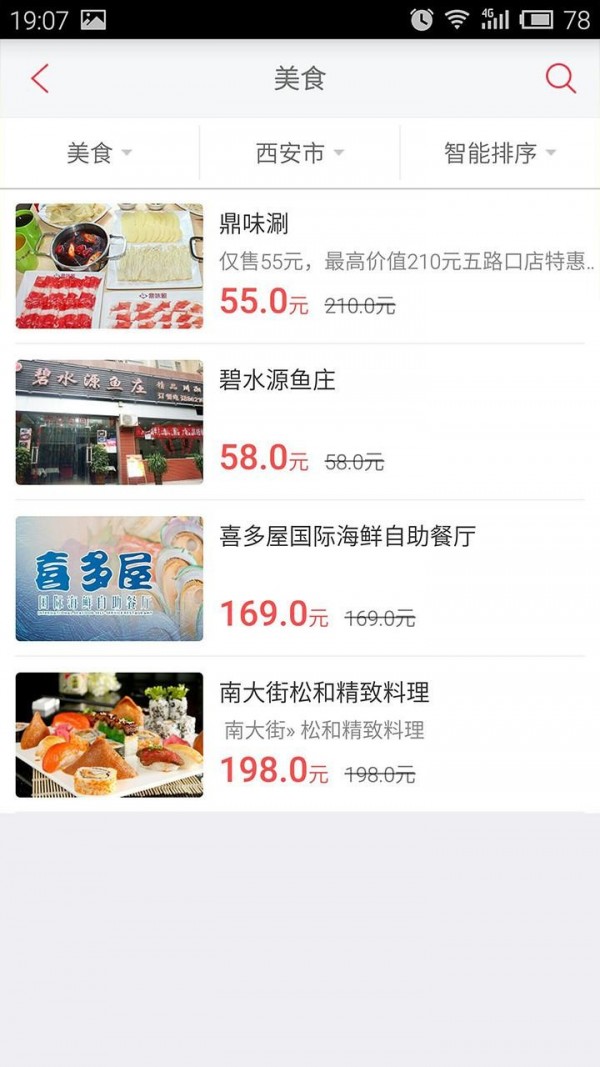Open the 鼎味涮 hotpot deal
Screen dimensions: 600x1067
coord(300,266)
